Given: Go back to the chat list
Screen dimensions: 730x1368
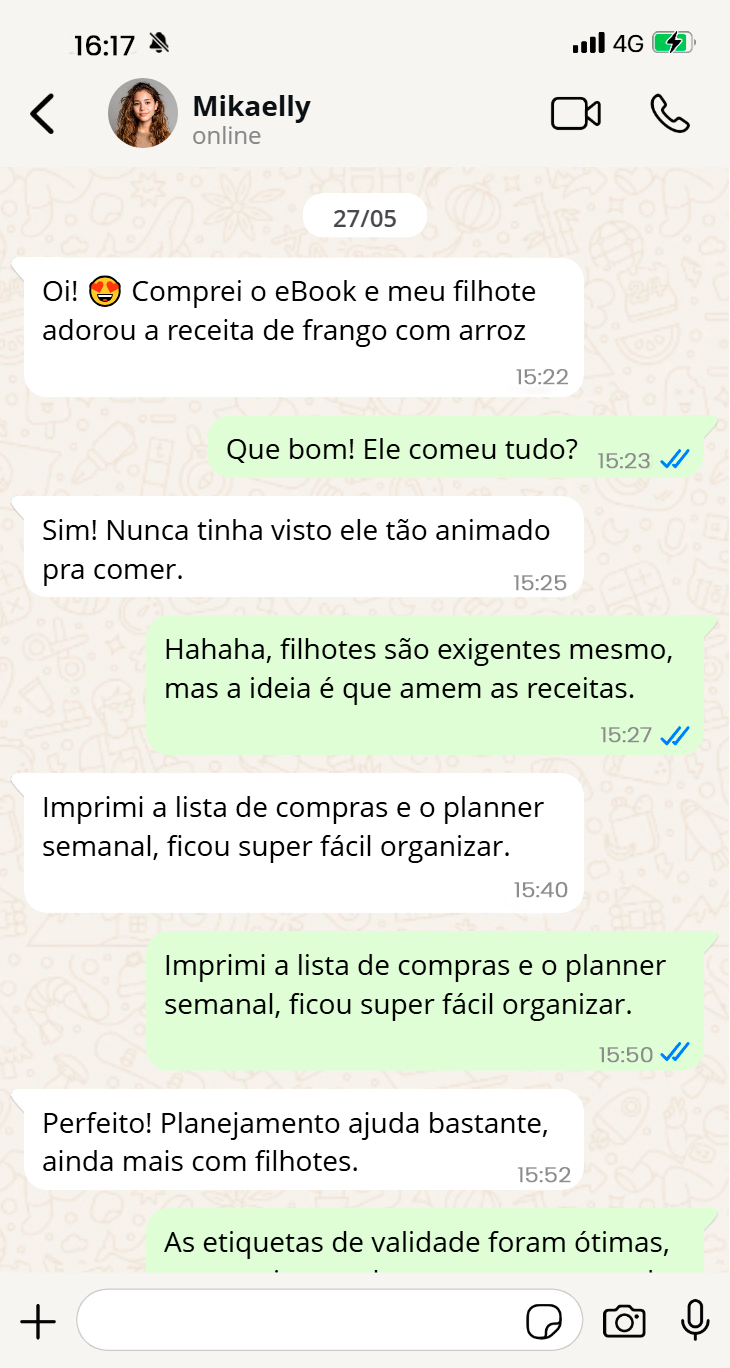Looking at the screenshot, I should (42, 114).
